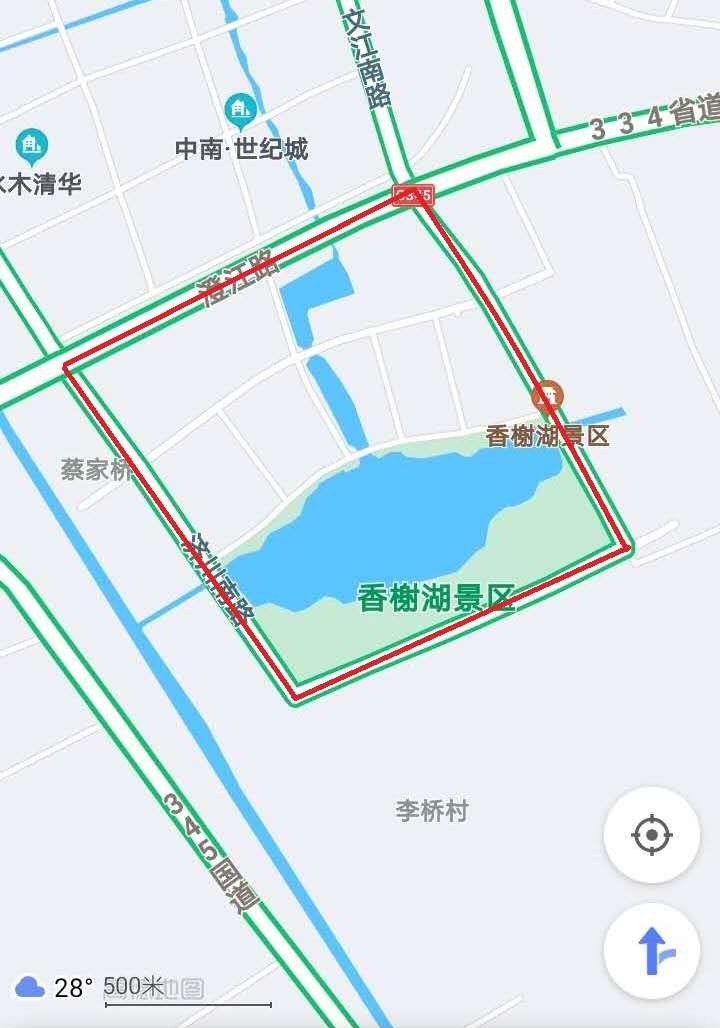Image resolution: width=720 pixels, height=1028 pixels.
Task: Tap the 香榭湖景区 orange attraction marker
Action: (547, 396)
